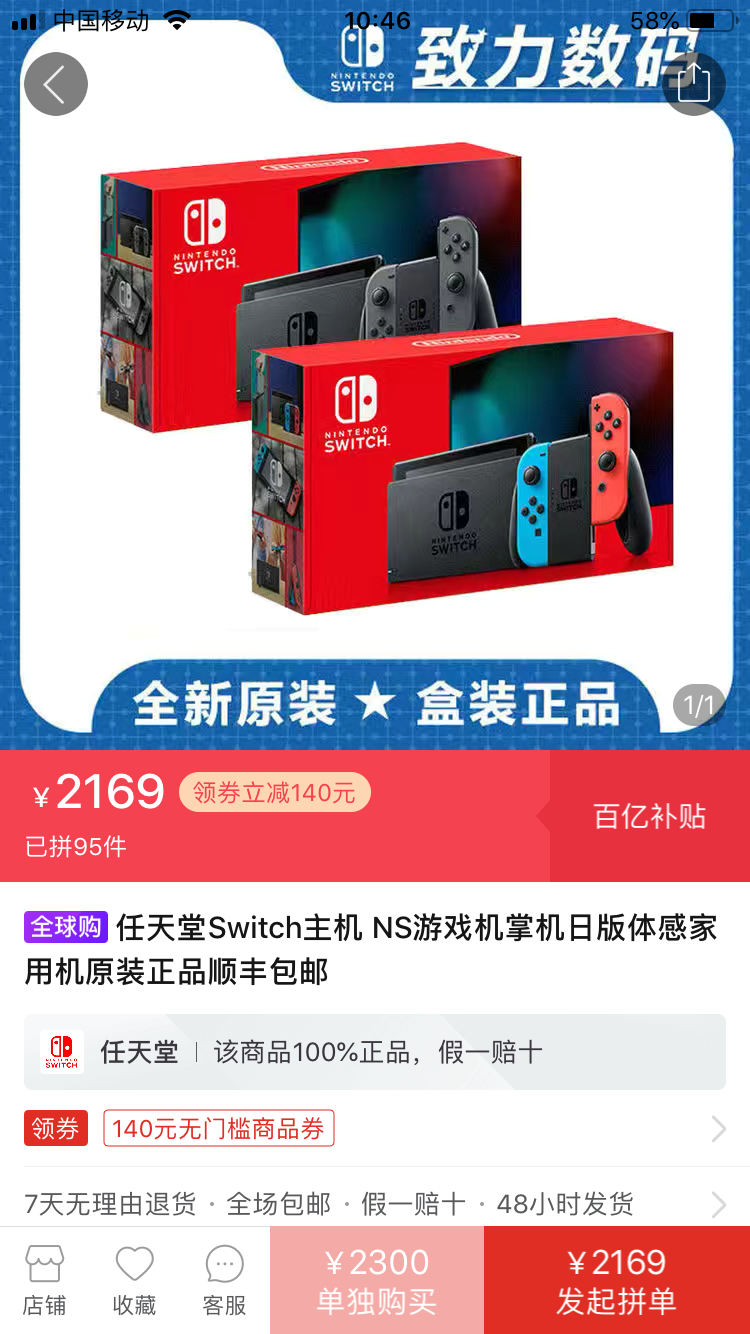Tap the 1/1 image page indicator
The width and height of the screenshot is (750, 1334).
pyautogui.click(x=697, y=704)
